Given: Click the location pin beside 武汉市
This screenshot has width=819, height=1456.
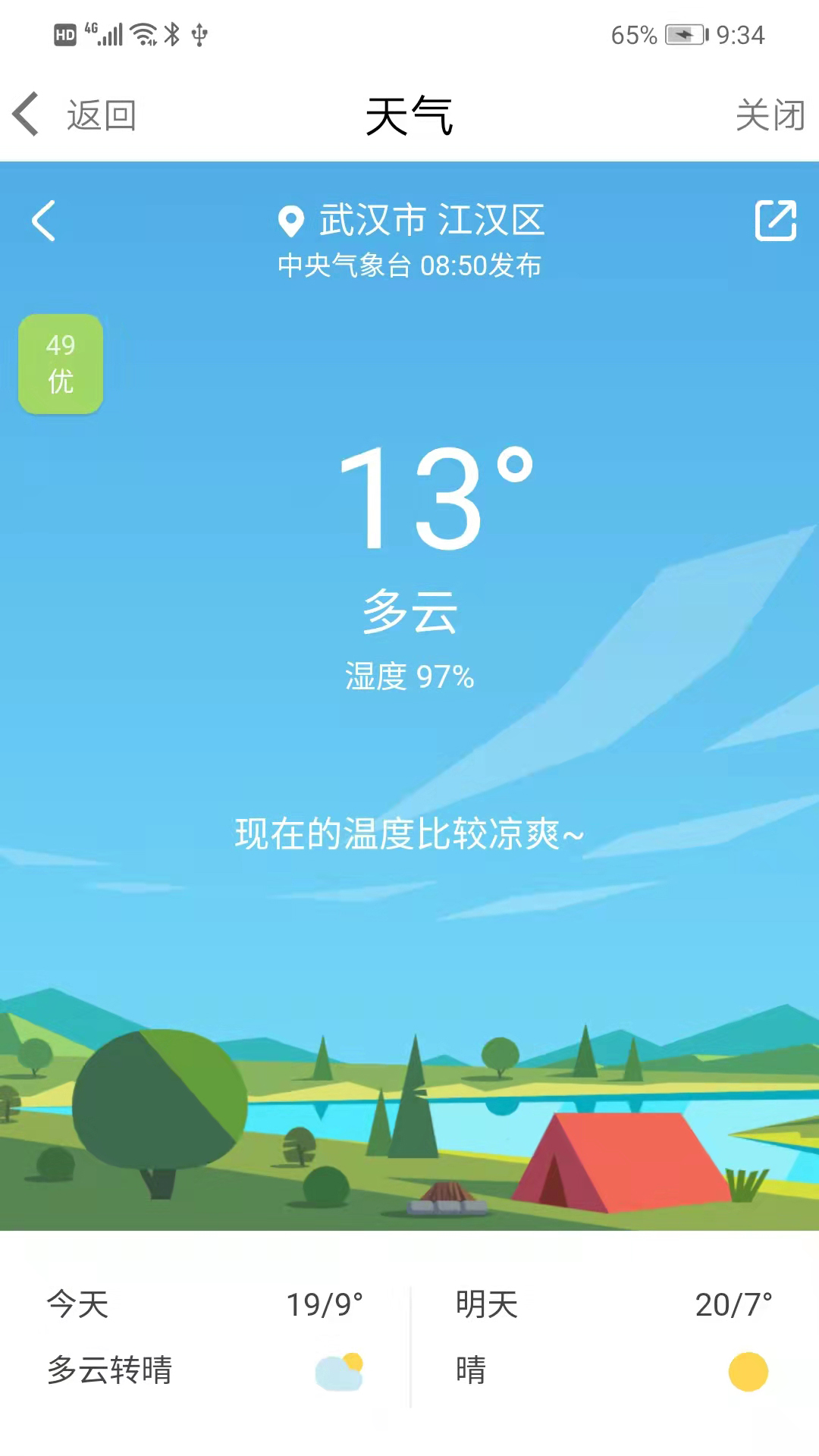Looking at the screenshot, I should [292, 221].
